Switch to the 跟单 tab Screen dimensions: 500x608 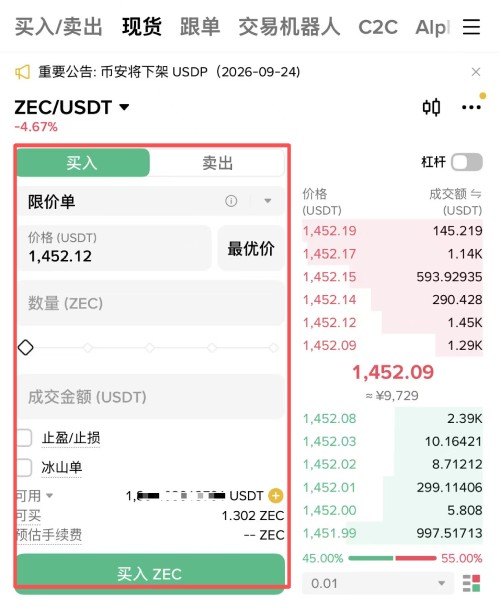pos(200,27)
